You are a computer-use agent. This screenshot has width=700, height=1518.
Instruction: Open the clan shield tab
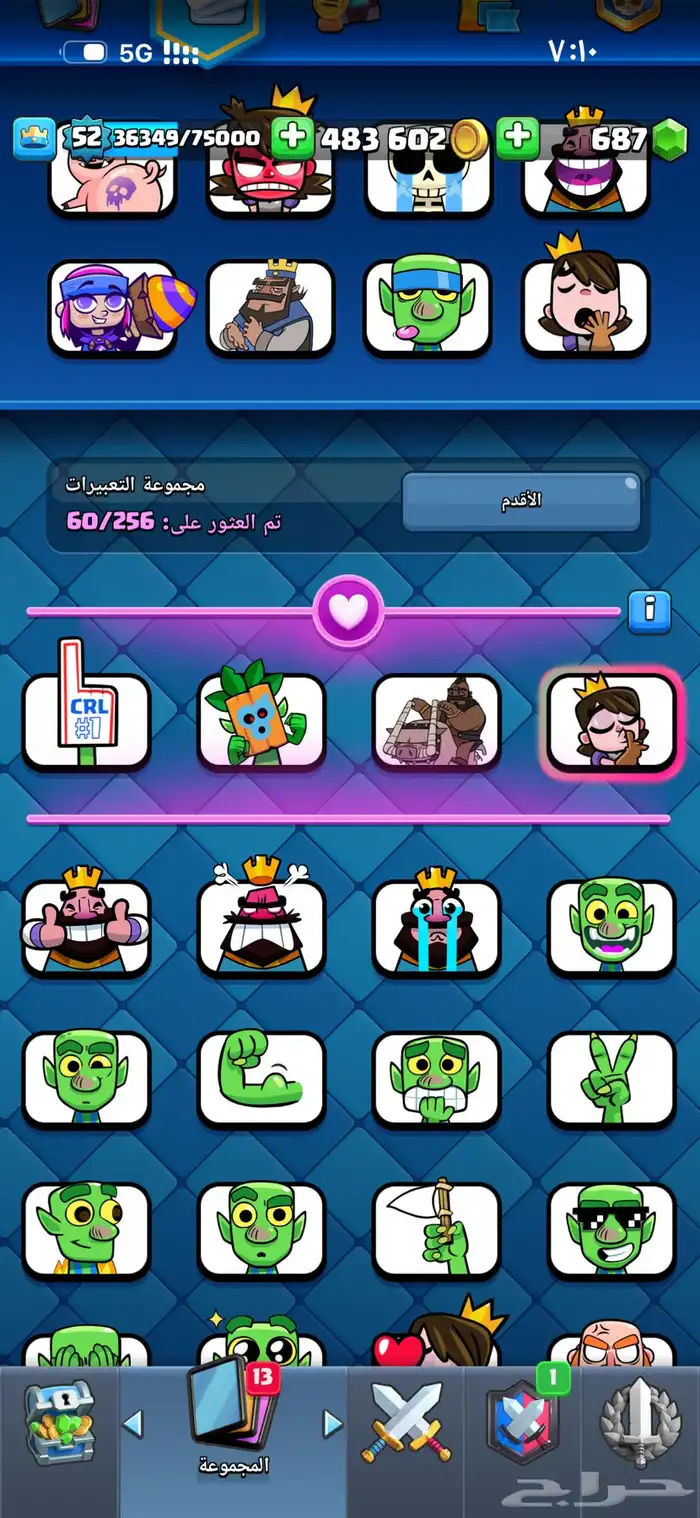522,1422
